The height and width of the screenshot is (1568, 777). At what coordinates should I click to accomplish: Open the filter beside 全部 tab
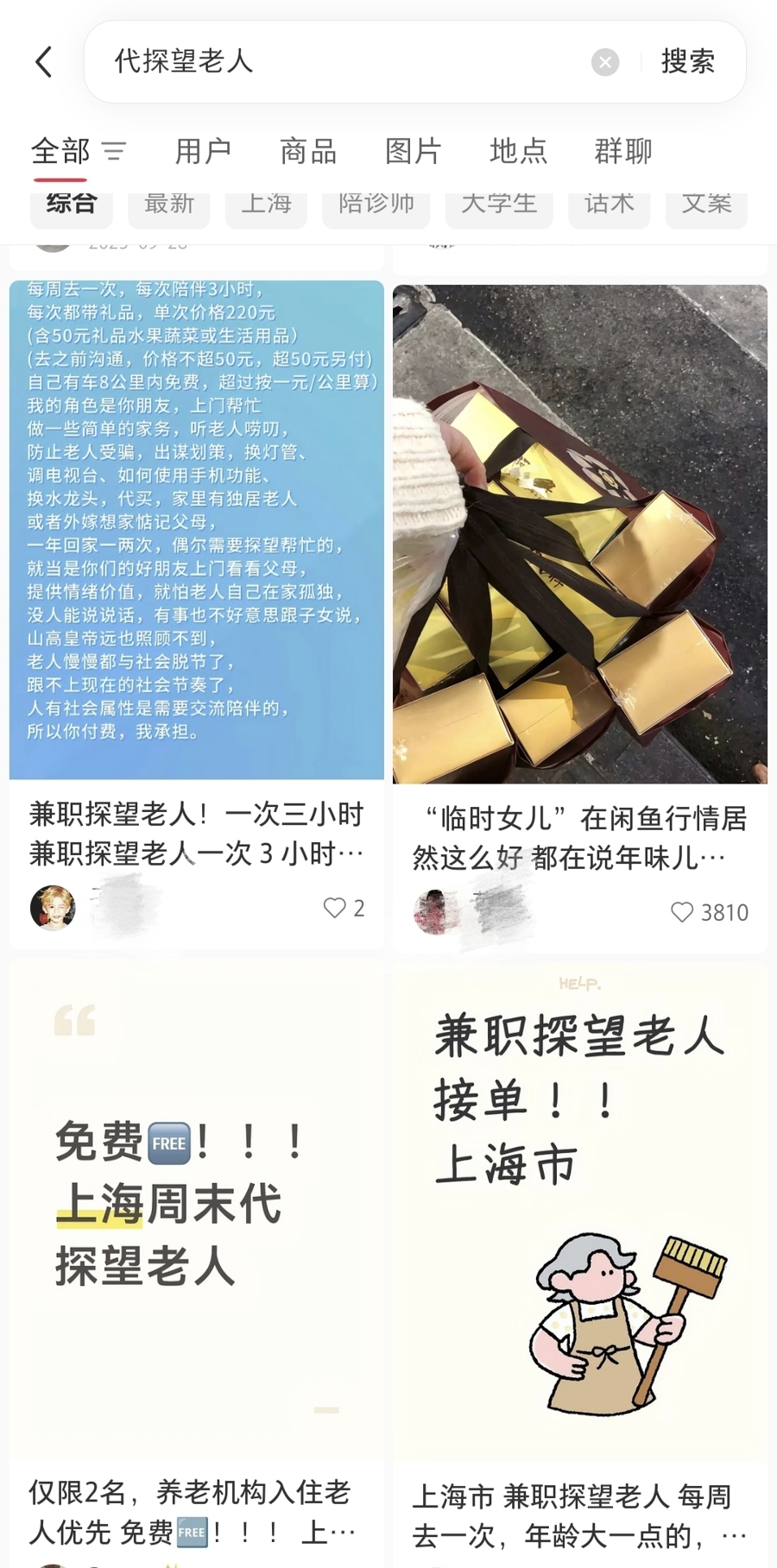114,152
